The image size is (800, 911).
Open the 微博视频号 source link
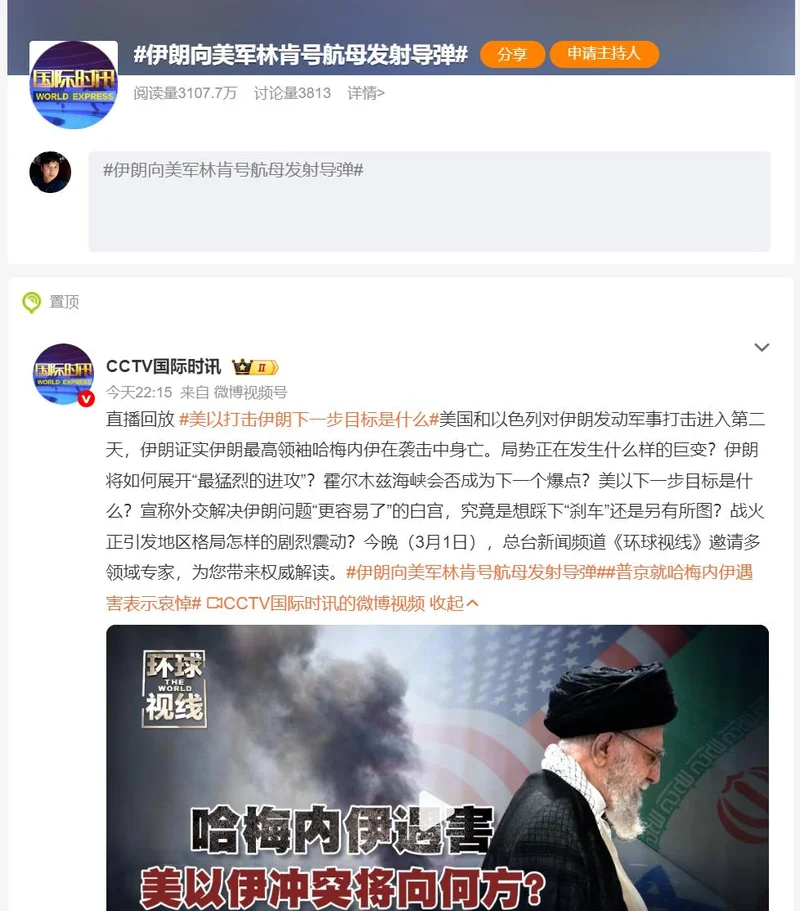250,392
